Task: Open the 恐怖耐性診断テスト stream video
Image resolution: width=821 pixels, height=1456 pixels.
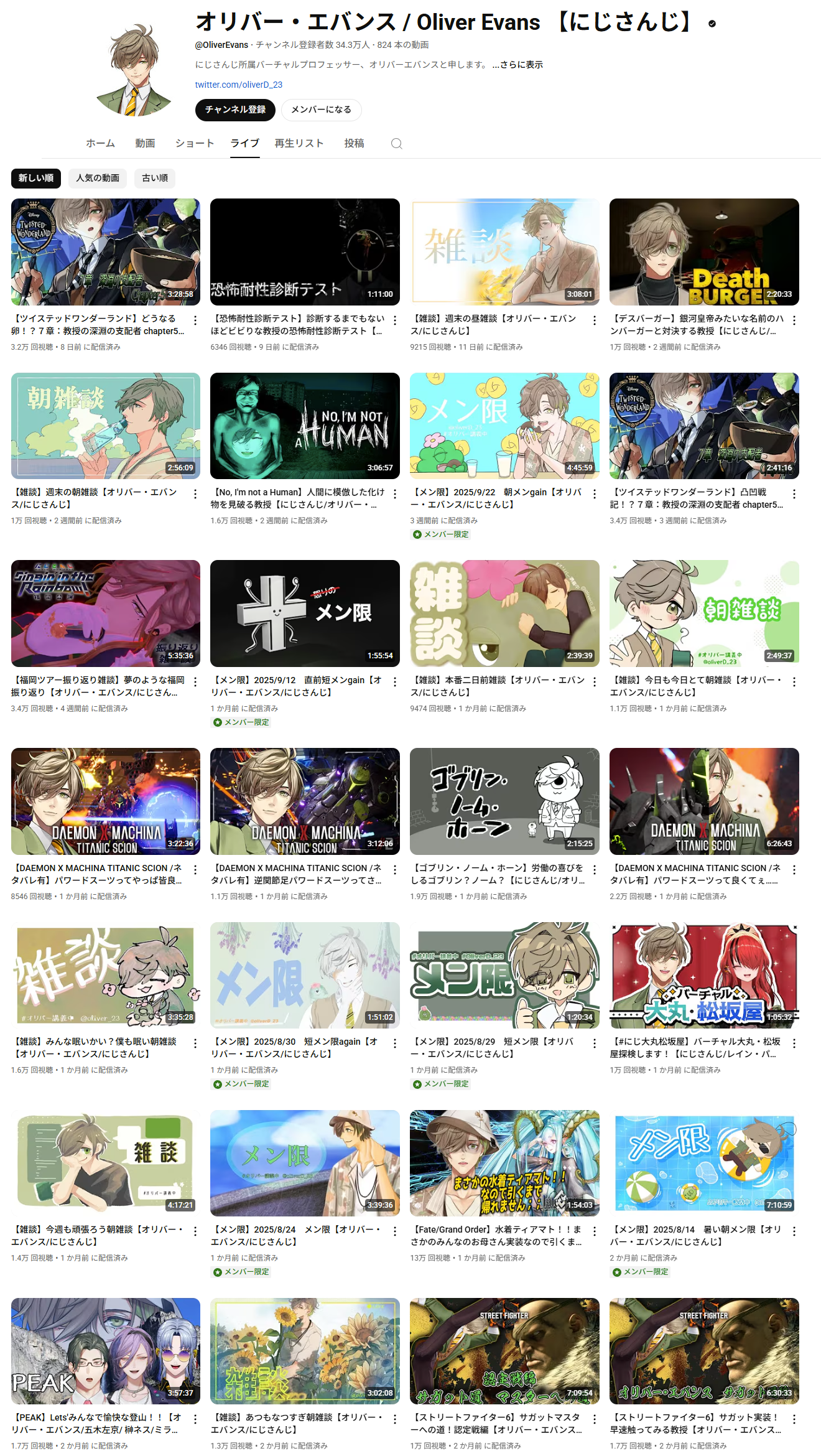Action: pos(305,252)
